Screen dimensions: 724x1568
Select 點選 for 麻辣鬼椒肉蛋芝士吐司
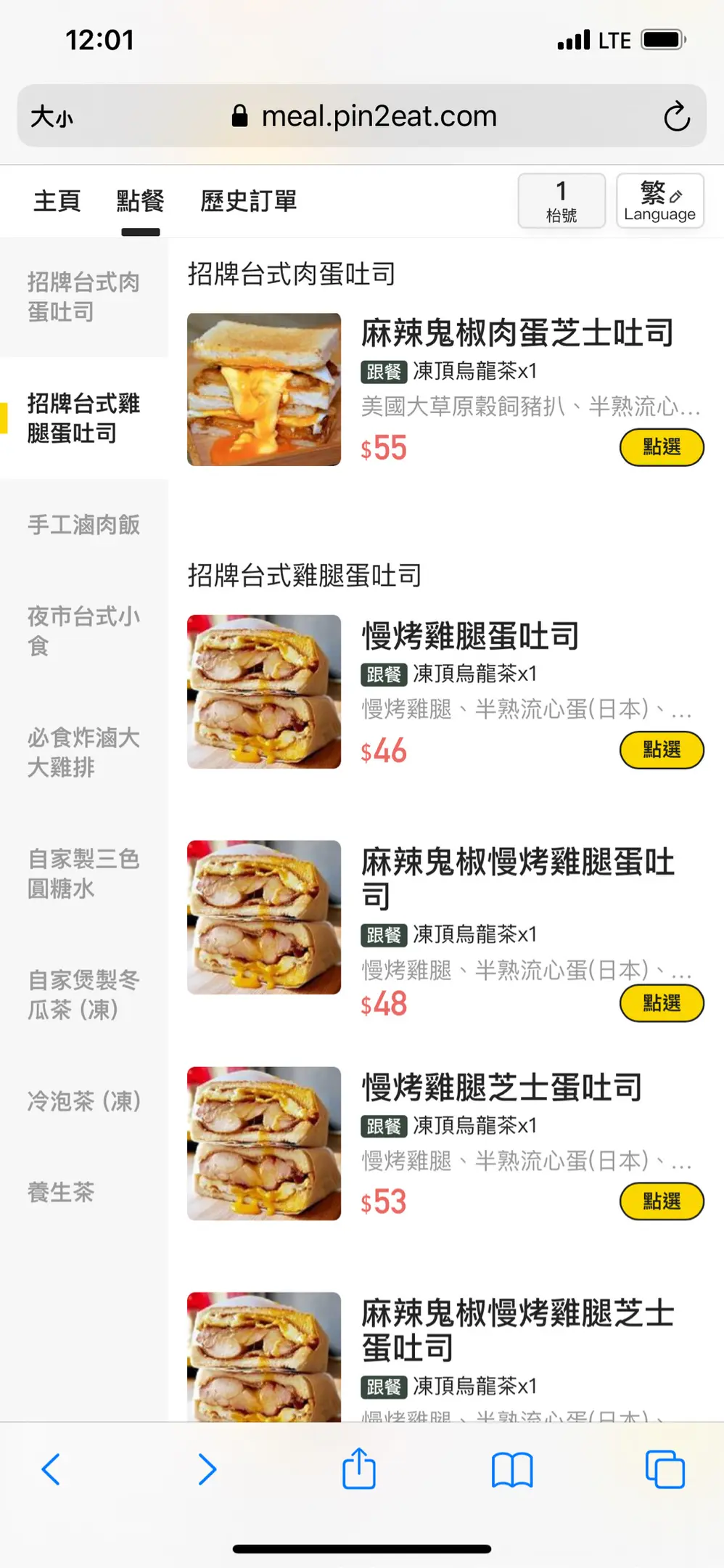click(x=661, y=447)
